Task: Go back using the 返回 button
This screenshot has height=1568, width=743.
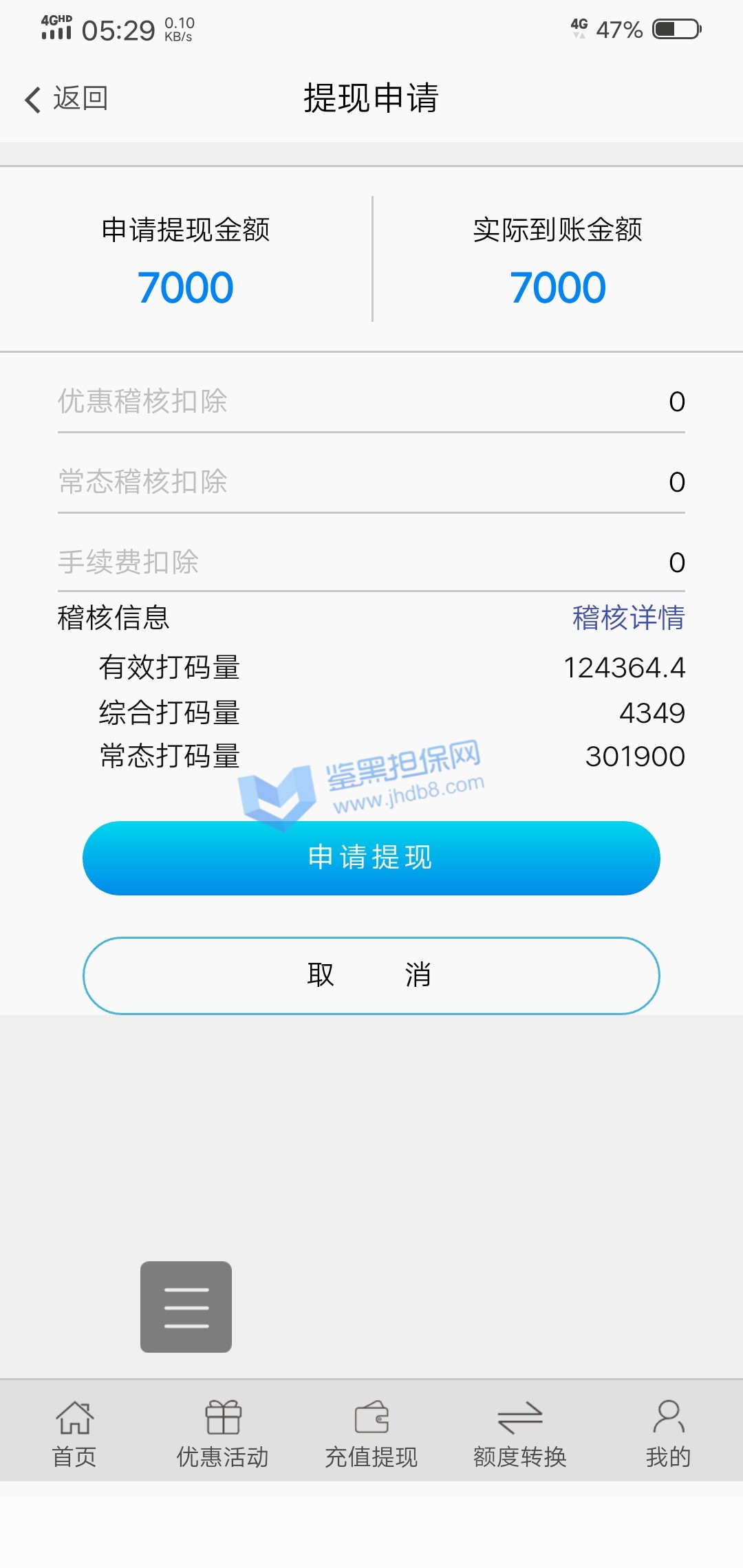Action: point(67,99)
